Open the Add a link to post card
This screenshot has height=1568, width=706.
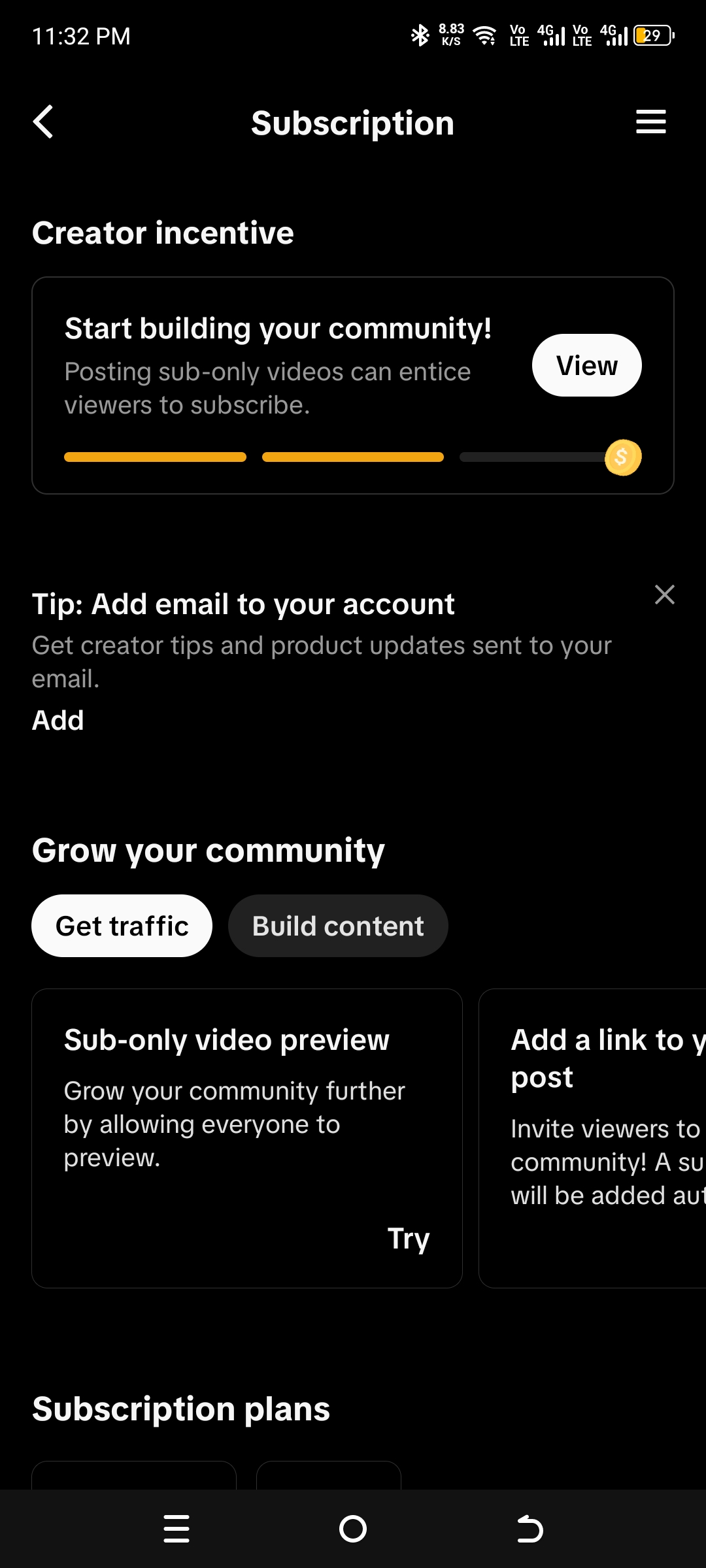pos(592,1138)
